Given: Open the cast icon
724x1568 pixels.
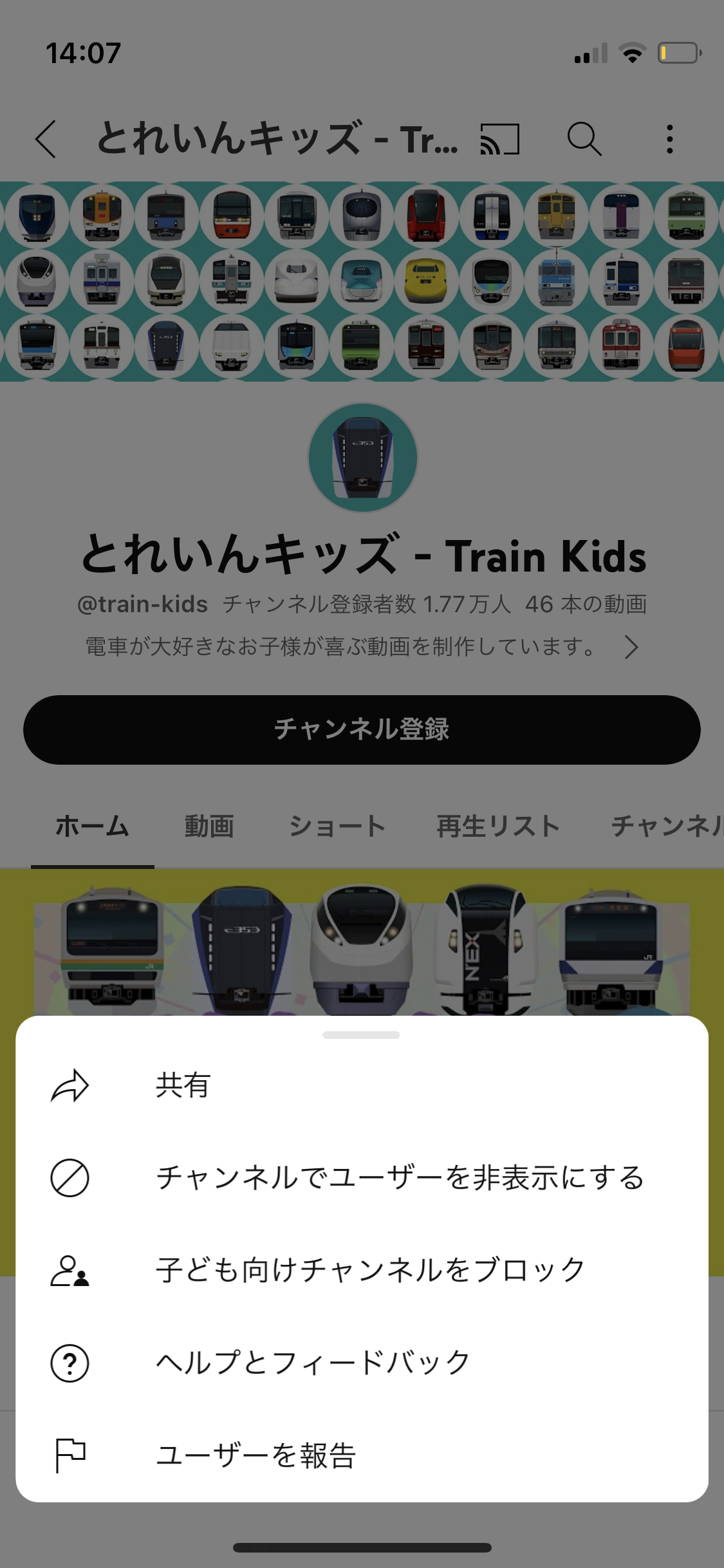Looking at the screenshot, I should coord(499,138).
